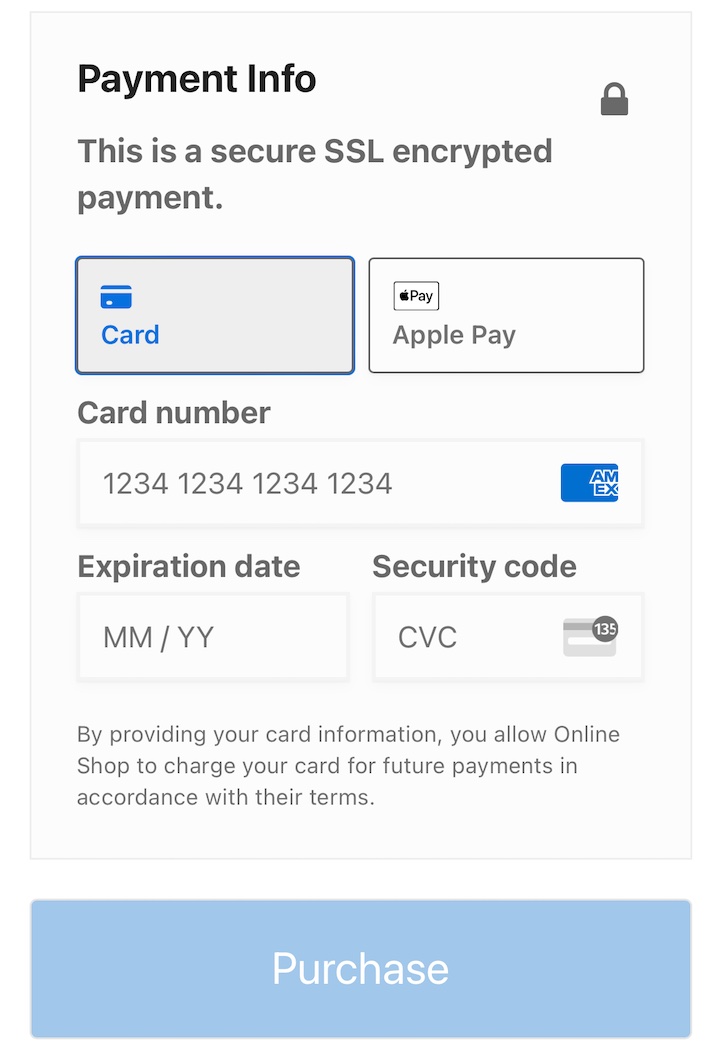The image size is (720, 1064).
Task: Select the Card payment method
Action: click(214, 315)
